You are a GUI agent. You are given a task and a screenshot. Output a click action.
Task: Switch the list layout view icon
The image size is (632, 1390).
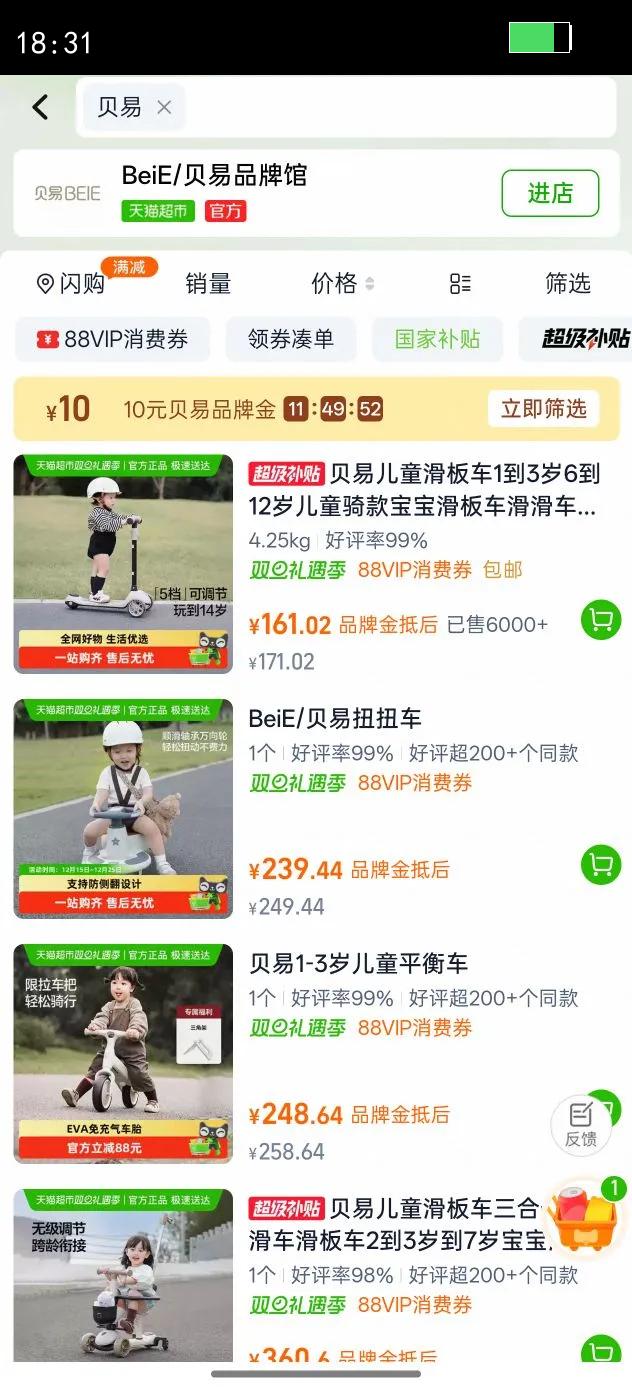[460, 284]
